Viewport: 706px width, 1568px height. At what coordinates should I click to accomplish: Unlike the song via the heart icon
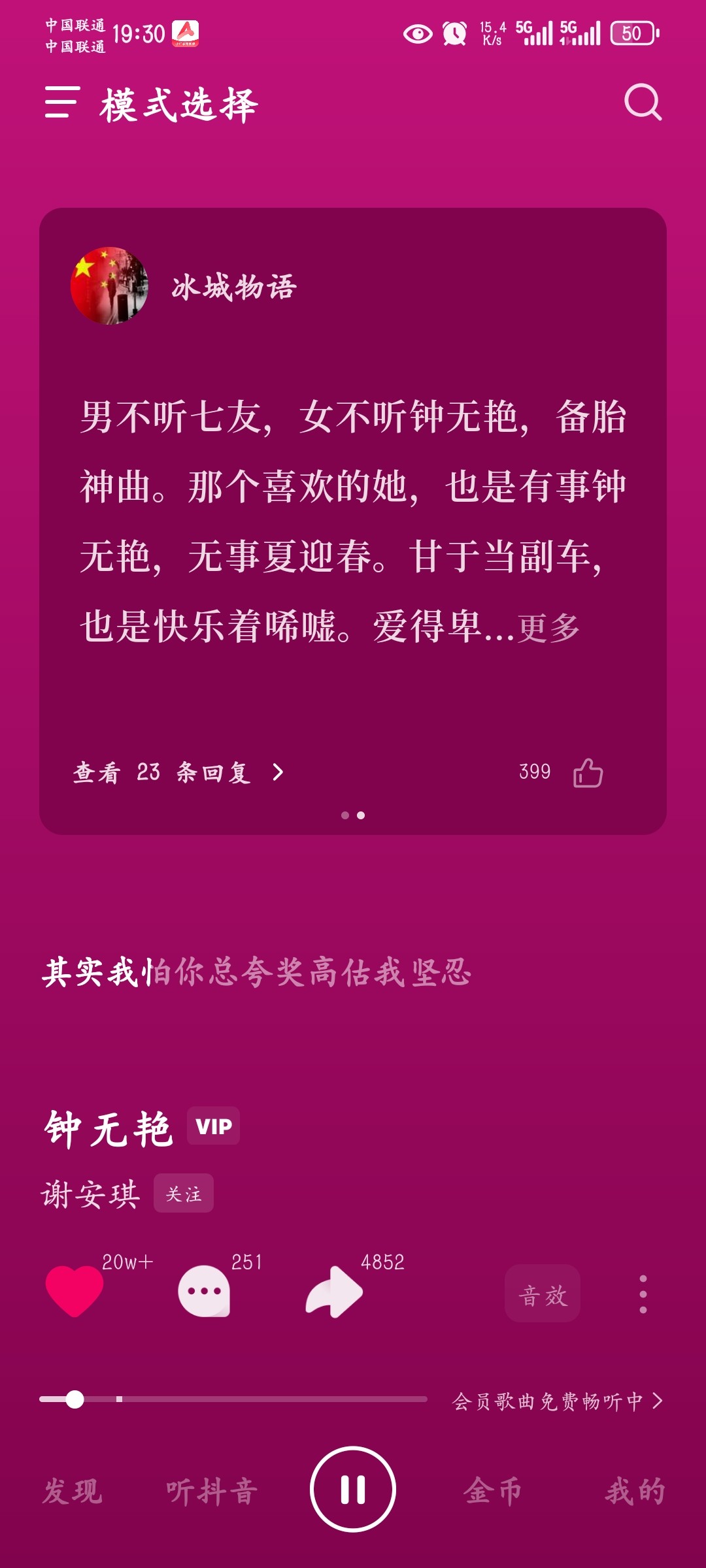(x=75, y=1291)
